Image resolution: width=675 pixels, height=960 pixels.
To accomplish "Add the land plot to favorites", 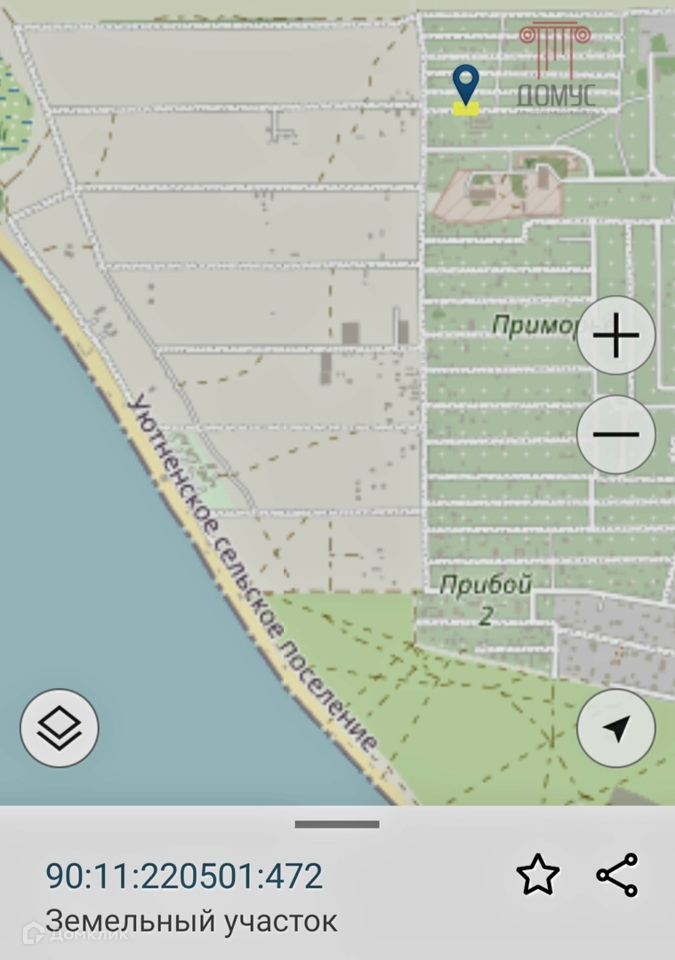I will (x=538, y=875).
